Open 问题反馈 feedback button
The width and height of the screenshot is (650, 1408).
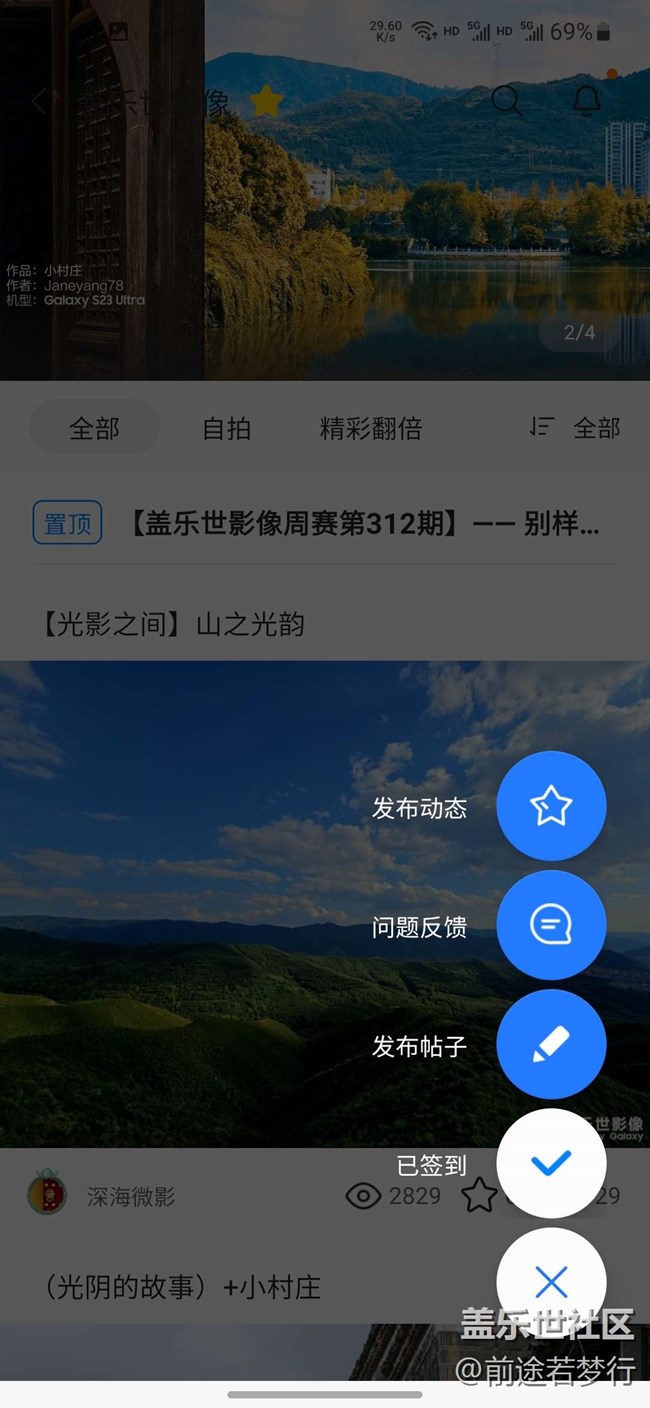click(x=551, y=925)
